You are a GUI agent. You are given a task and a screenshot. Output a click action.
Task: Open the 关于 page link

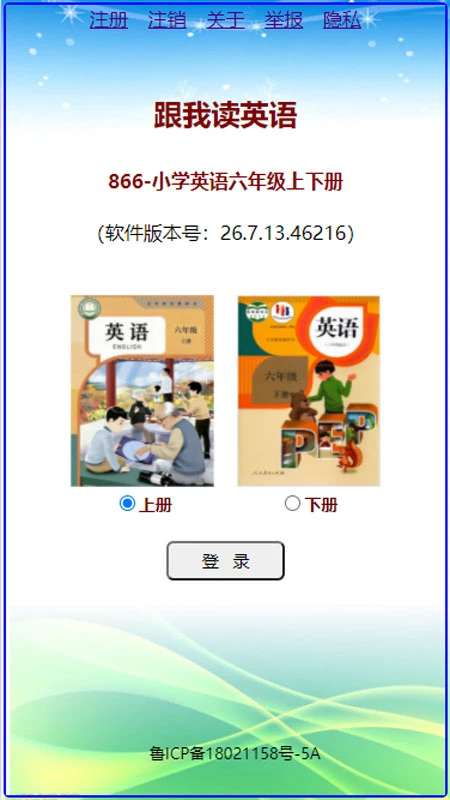[226, 20]
